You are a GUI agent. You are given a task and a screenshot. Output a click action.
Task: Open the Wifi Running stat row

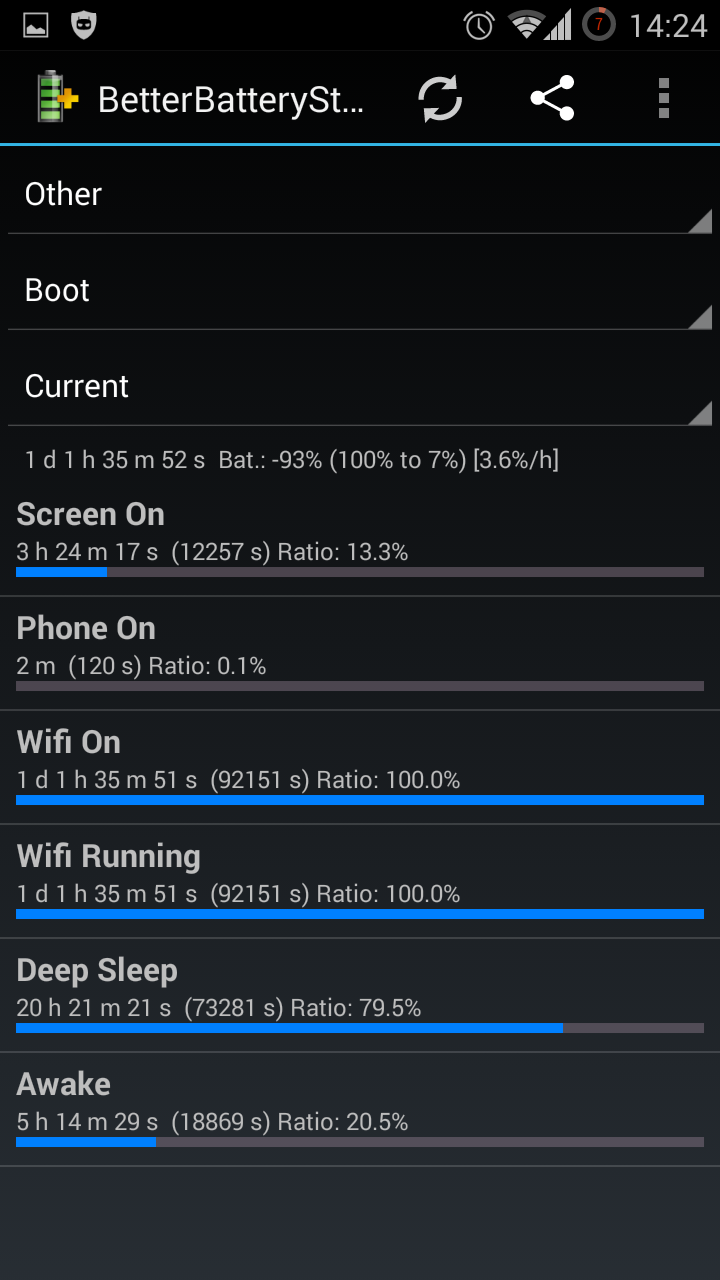point(360,881)
